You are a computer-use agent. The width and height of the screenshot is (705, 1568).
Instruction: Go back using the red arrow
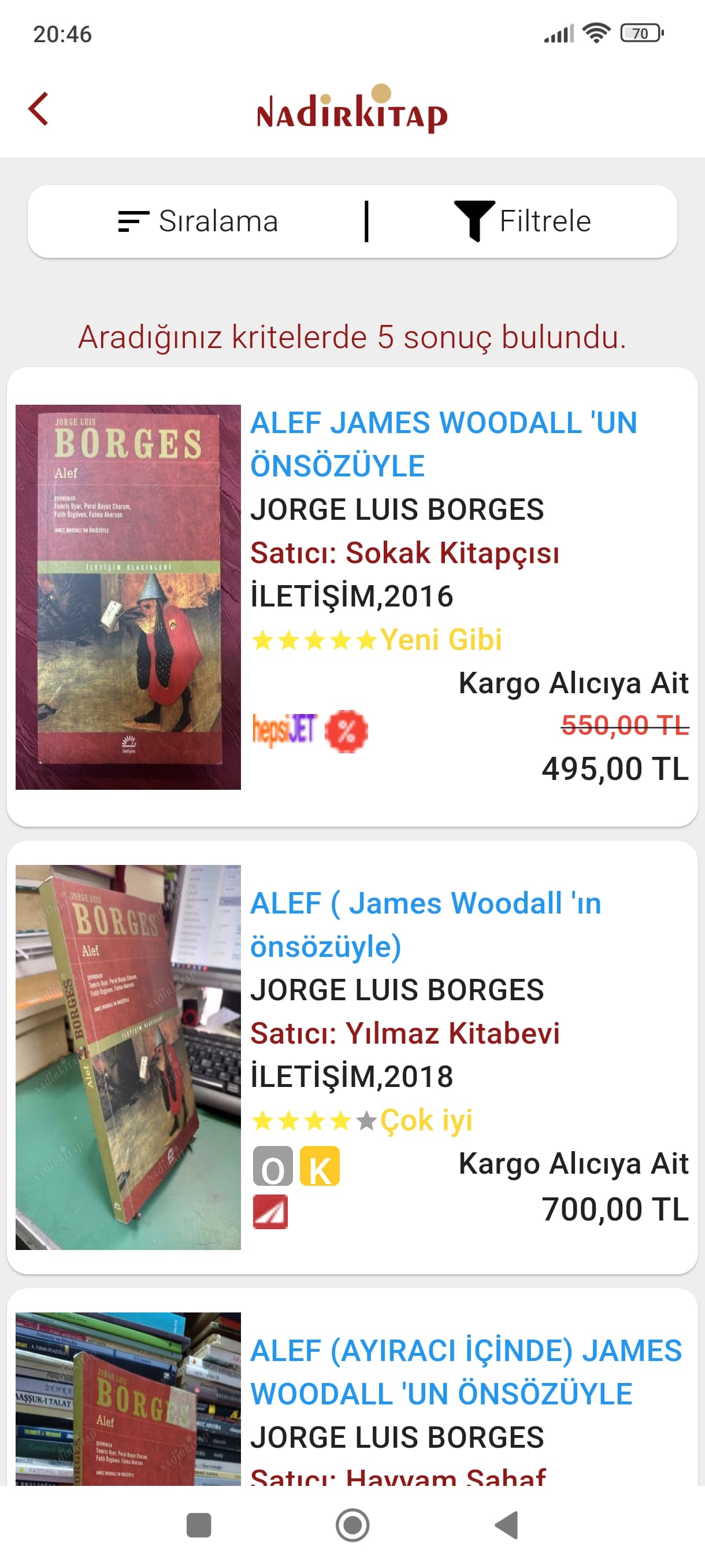click(x=38, y=109)
